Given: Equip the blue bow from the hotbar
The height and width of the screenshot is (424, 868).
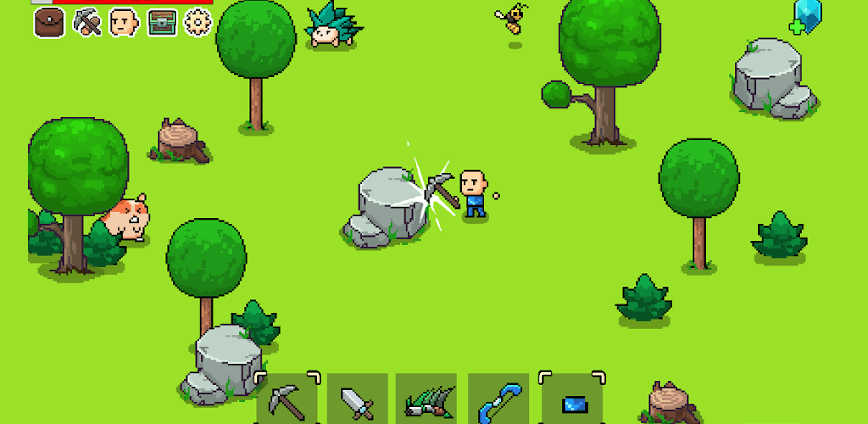Looking at the screenshot, I should [x=498, y=400].
